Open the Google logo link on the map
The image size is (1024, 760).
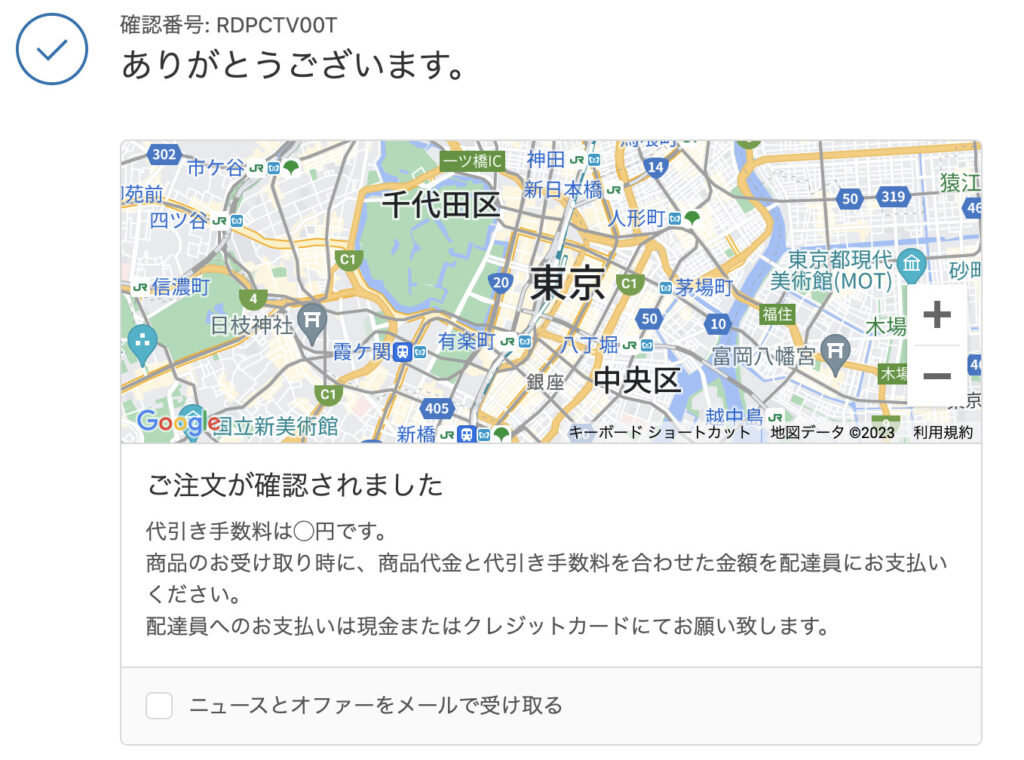pyautogui.click(x=178, y=423)
